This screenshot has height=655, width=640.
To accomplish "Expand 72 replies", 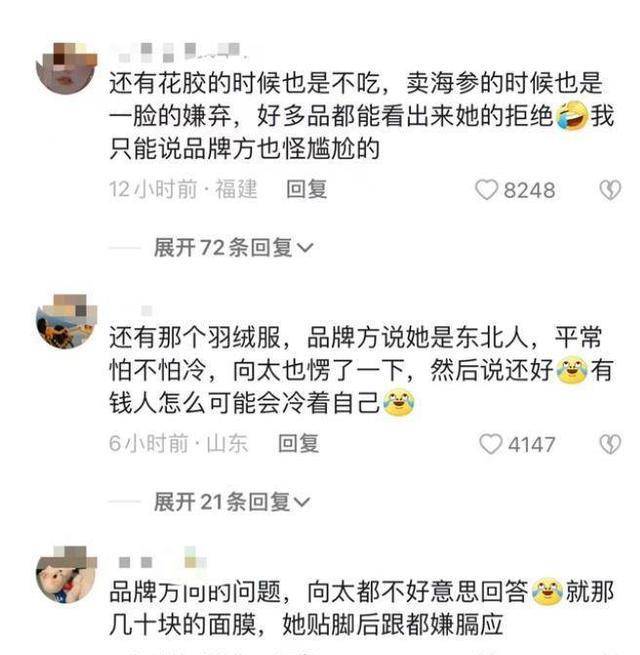I will [x=232, y=248].
